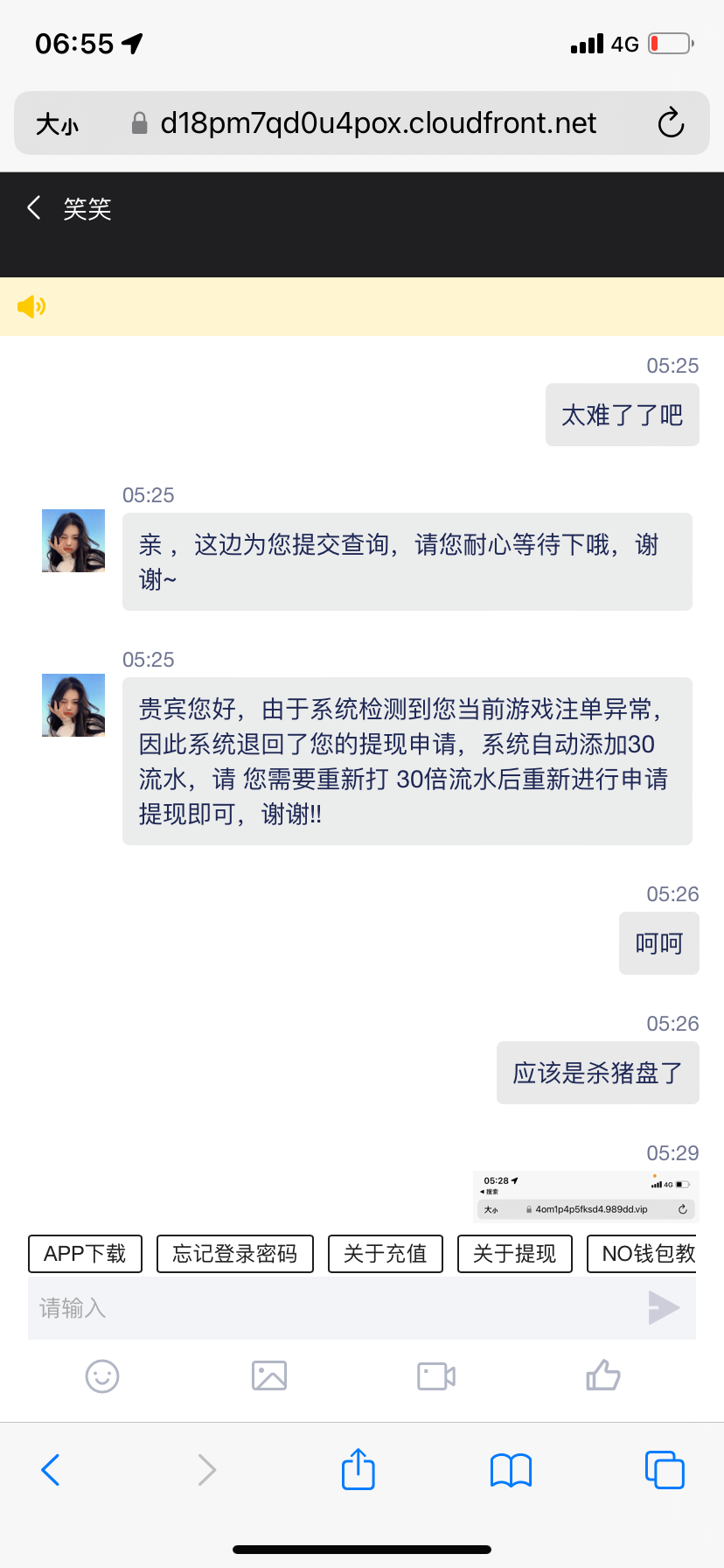Tap the APP下载 quick reply

(x=85, y=1253)
